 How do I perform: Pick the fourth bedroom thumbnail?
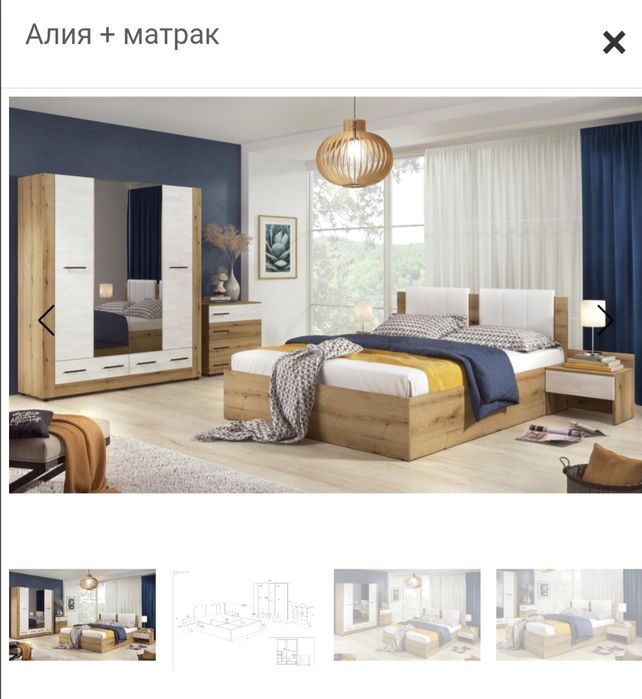tap(566, 615)
